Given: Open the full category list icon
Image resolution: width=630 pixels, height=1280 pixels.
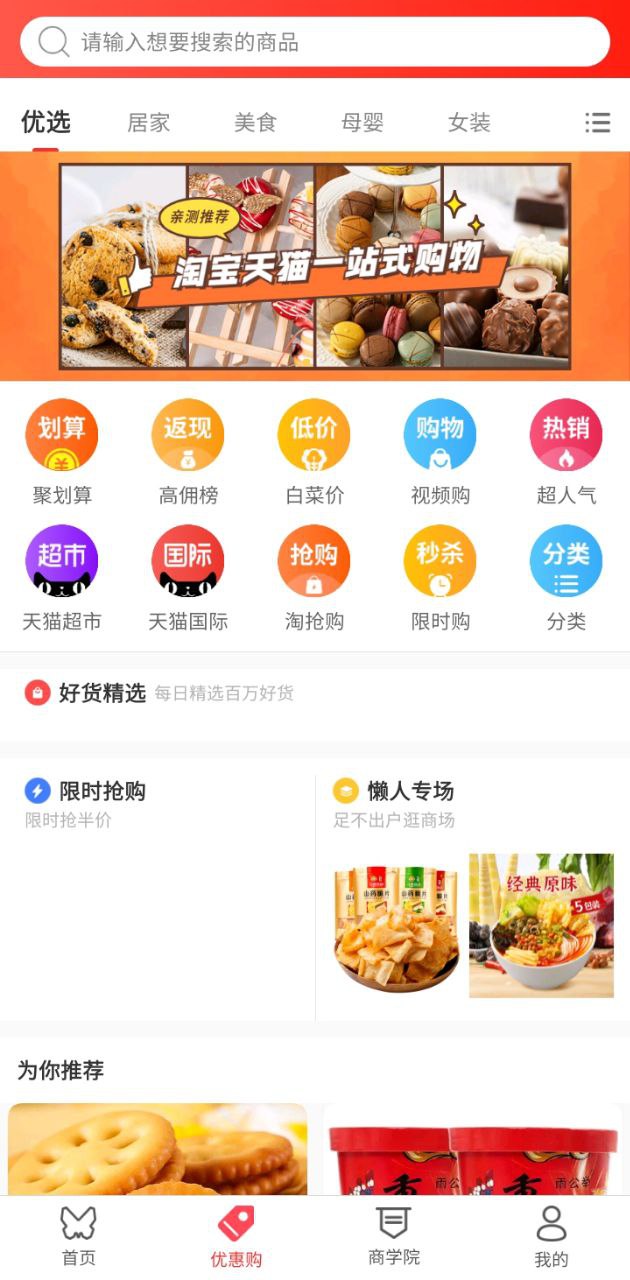Looking at the screenshot, I should (597, 123).
